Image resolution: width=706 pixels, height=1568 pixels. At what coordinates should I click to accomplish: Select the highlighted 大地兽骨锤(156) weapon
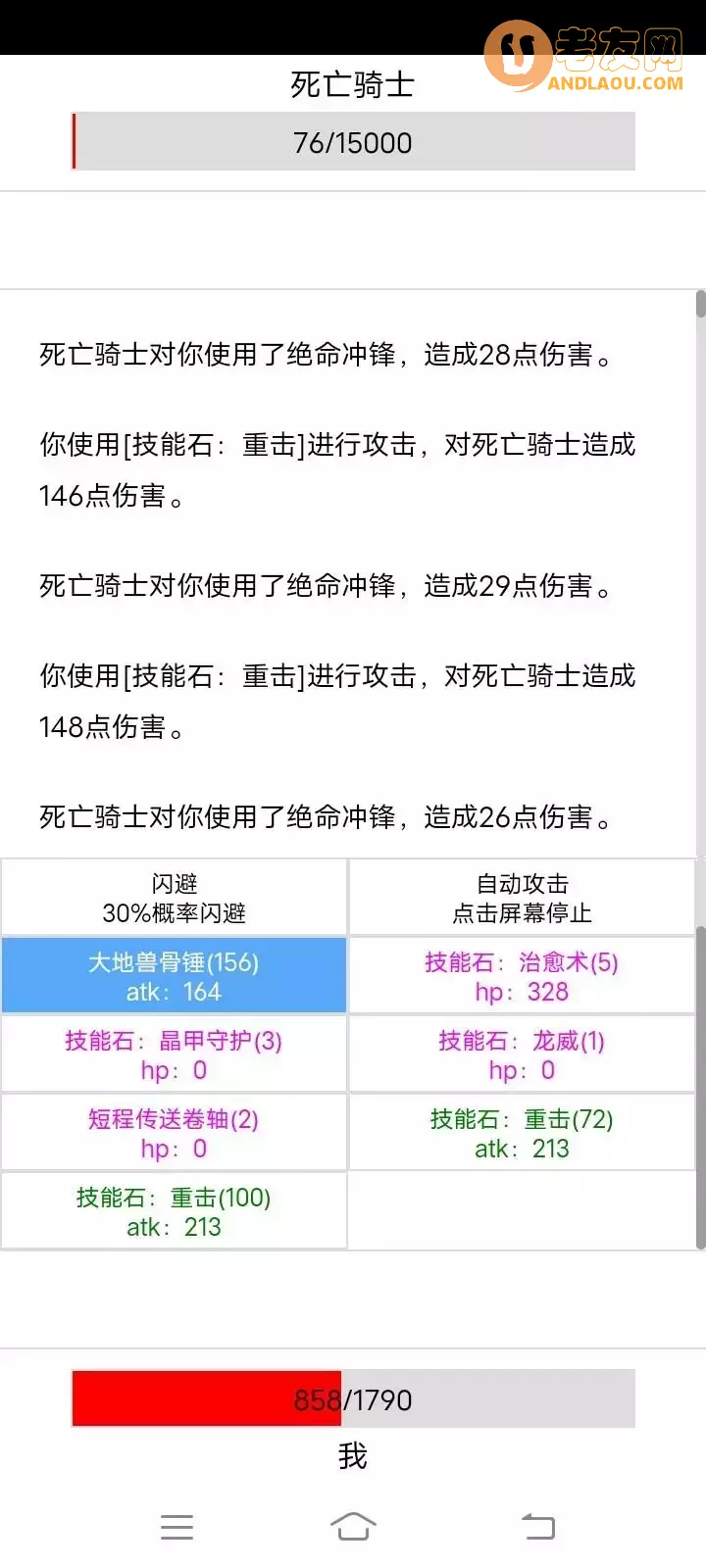pos(175,975)
